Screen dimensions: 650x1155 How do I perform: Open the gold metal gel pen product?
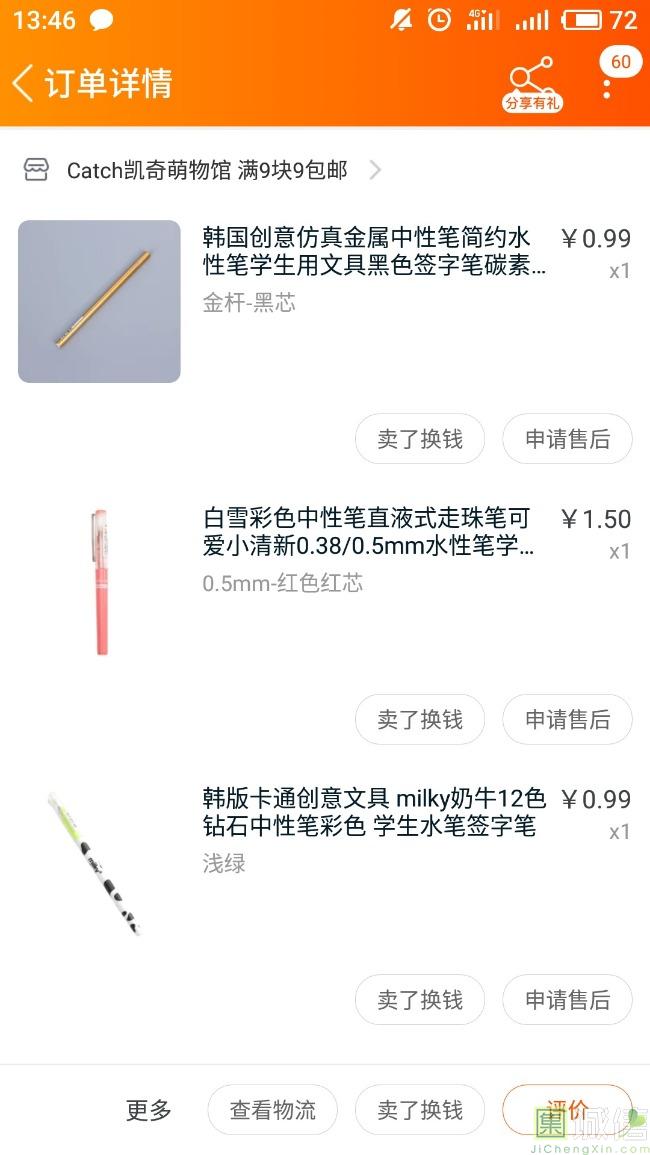[x=99, y=301]
